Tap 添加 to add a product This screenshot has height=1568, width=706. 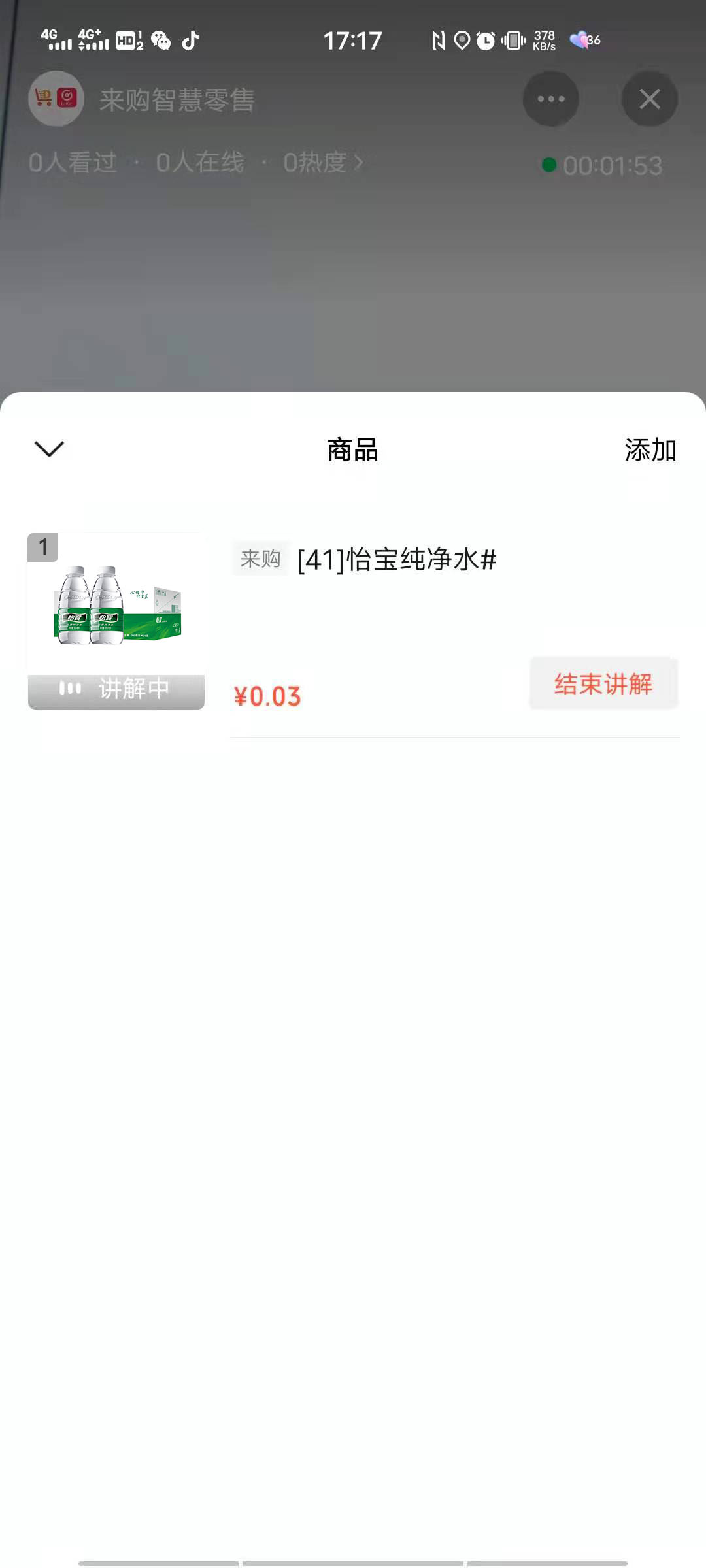pyautogui.click(x=650, y=450)
